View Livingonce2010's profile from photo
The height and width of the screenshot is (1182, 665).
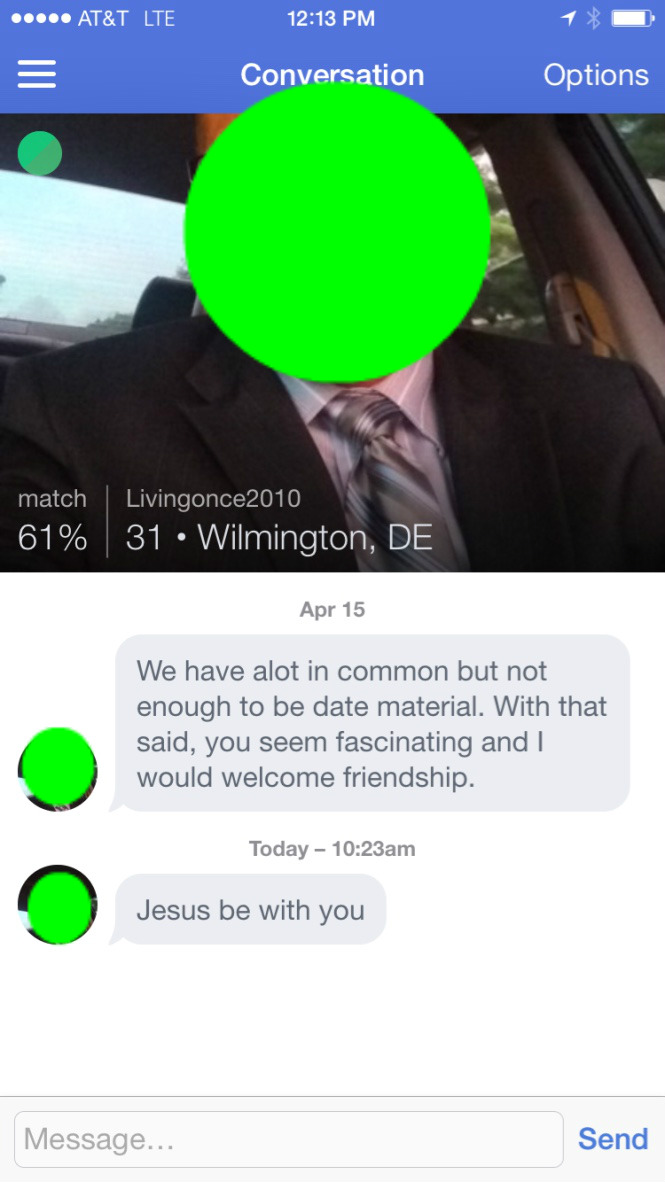[332, 340]
